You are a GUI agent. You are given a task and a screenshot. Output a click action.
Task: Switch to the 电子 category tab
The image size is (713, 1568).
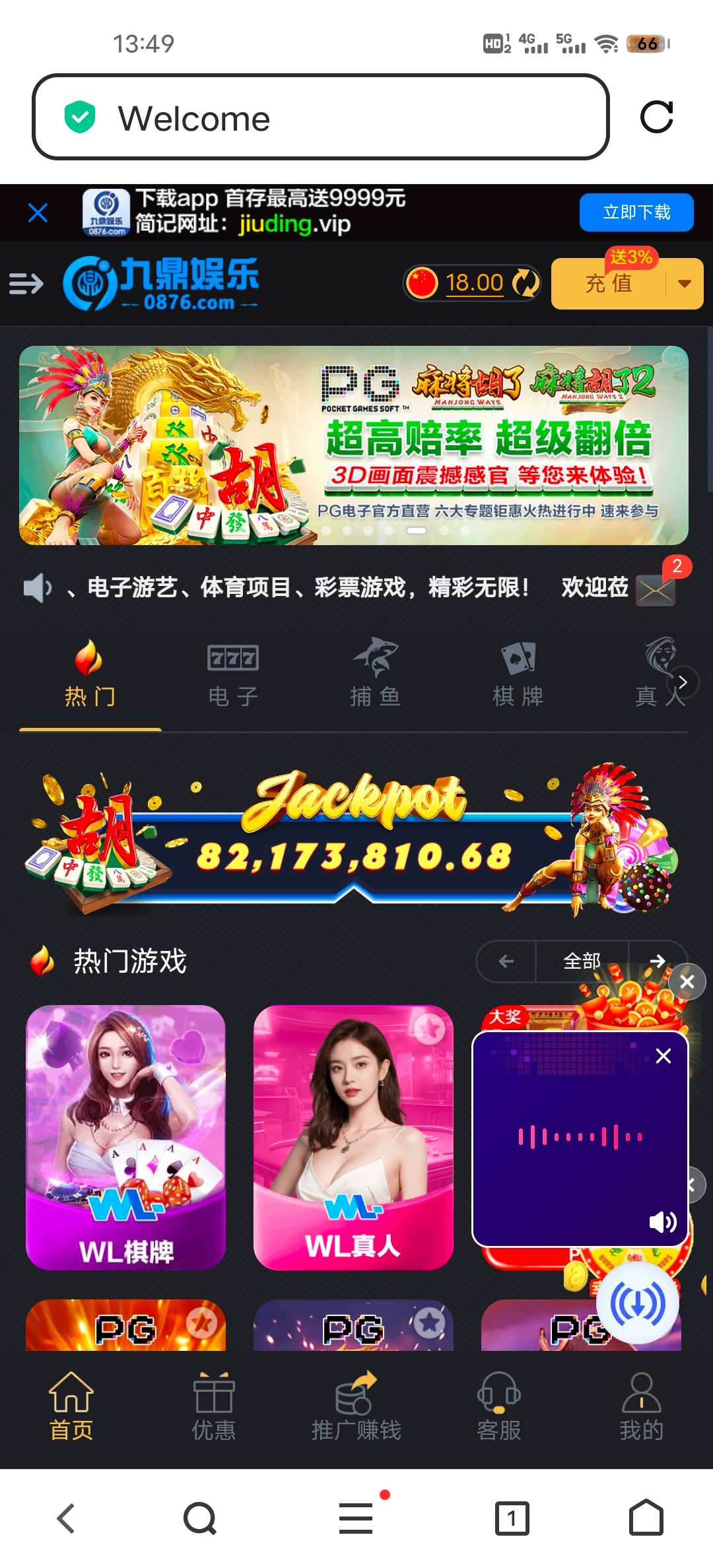(x=233, y=674)
